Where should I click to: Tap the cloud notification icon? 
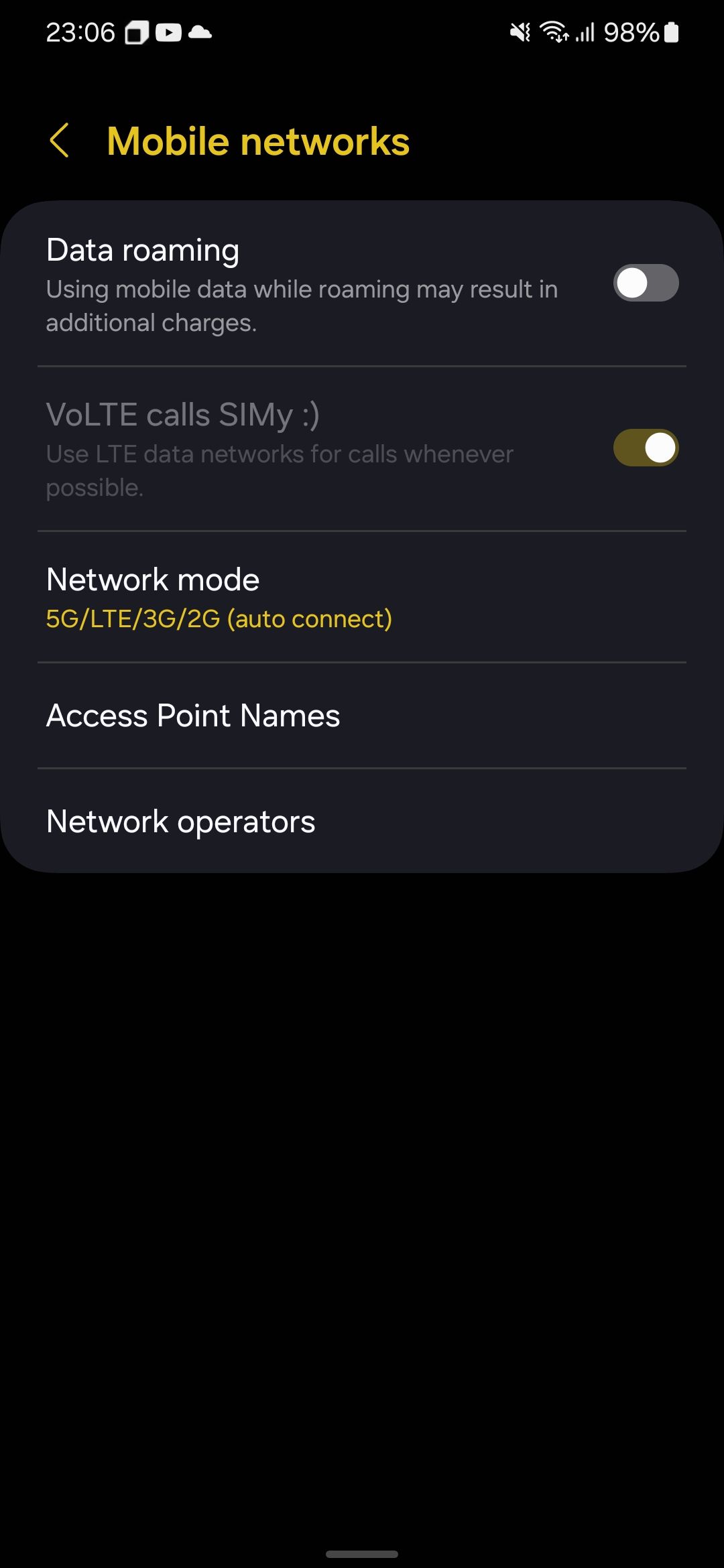click(x=200, y=31)
